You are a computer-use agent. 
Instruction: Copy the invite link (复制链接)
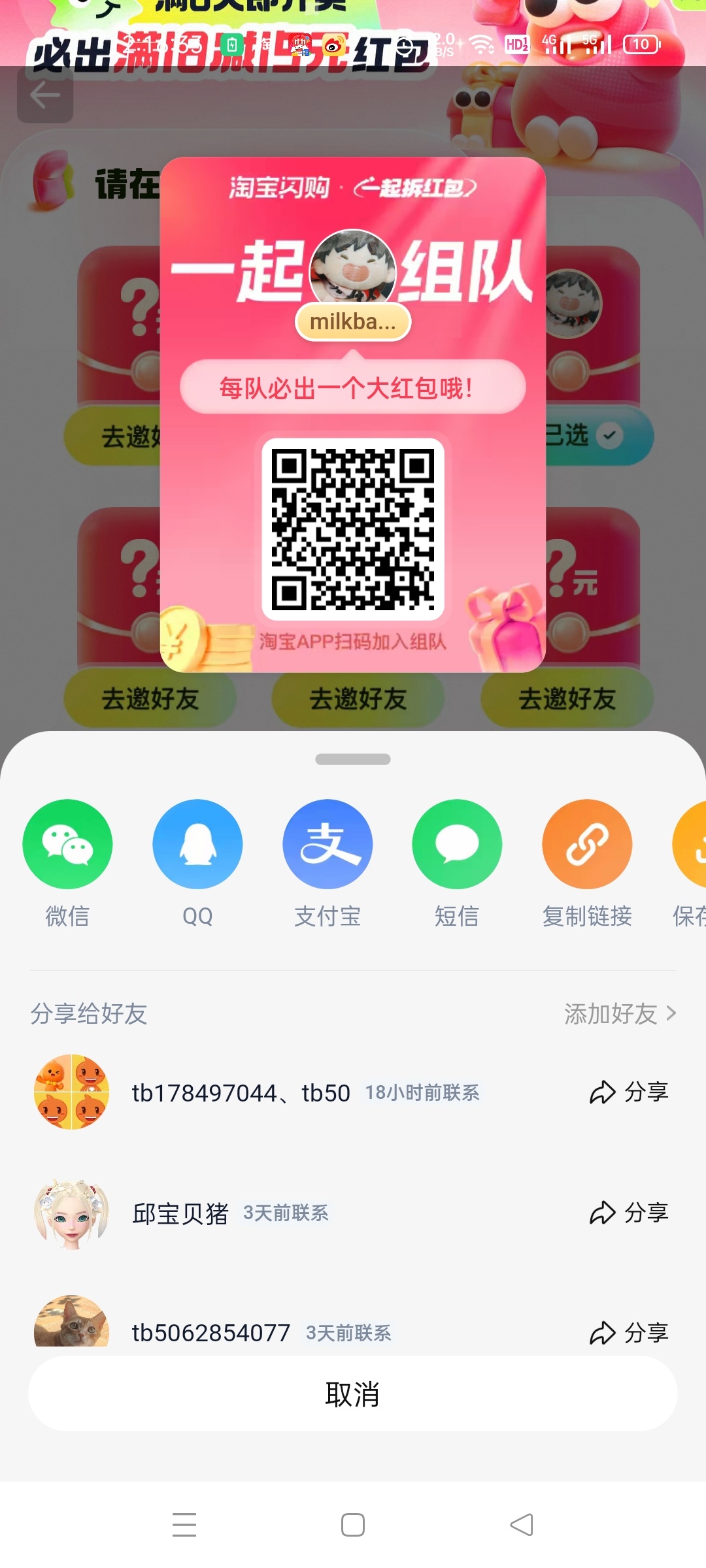tap(587, 844)
